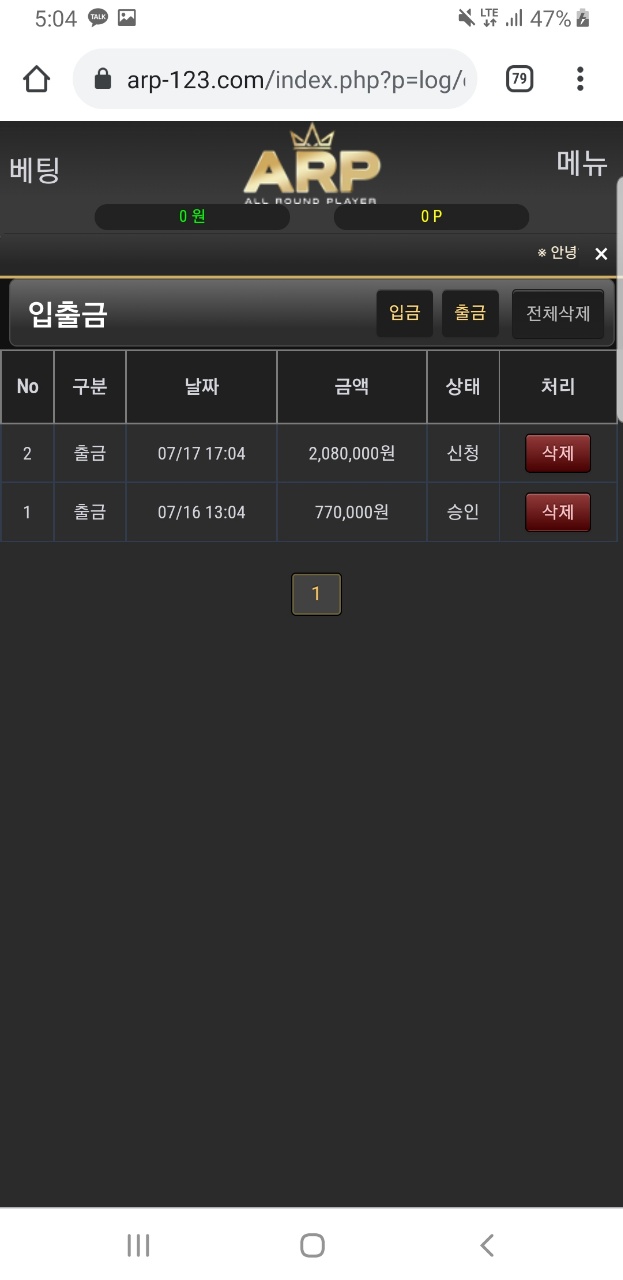Delete the 770,000원 withdrawal record
This screenshot has width=623, height=1280.
coord(558,512)
